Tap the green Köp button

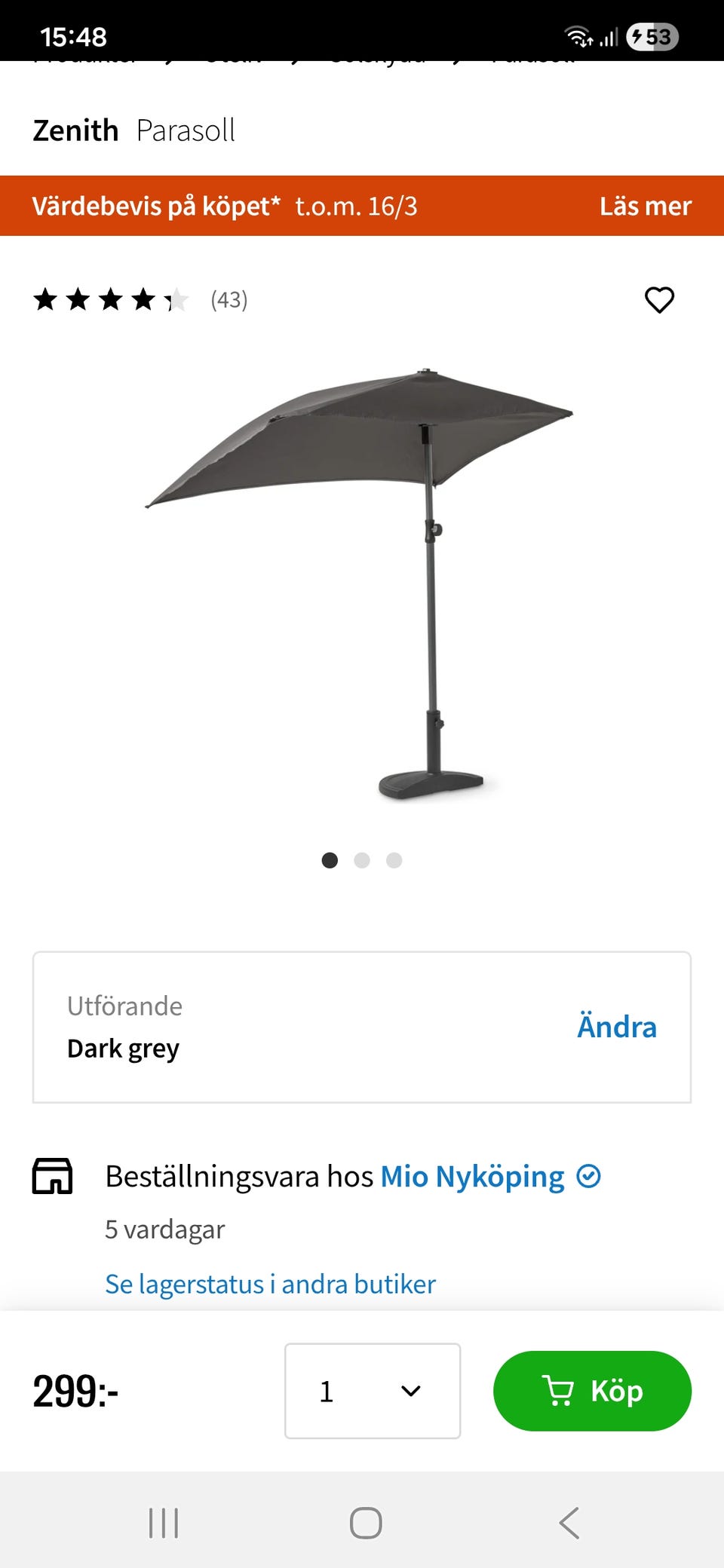click(592, 1391)
